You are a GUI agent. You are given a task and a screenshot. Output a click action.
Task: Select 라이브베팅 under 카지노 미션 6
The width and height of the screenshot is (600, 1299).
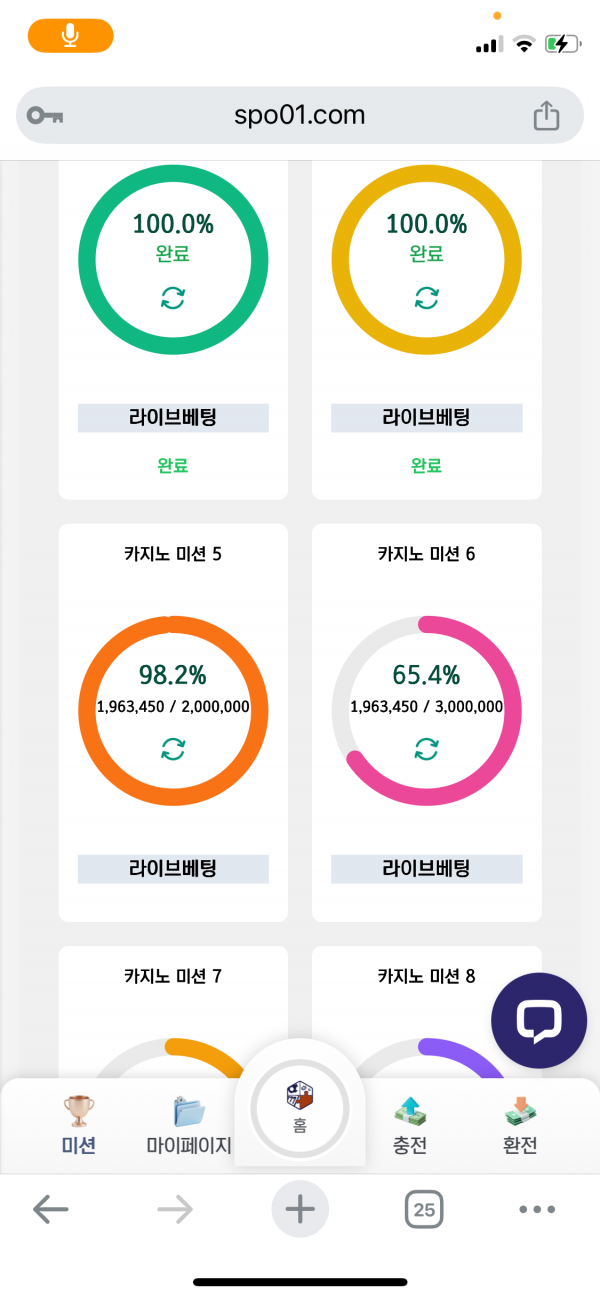click(x=427, y=869)
